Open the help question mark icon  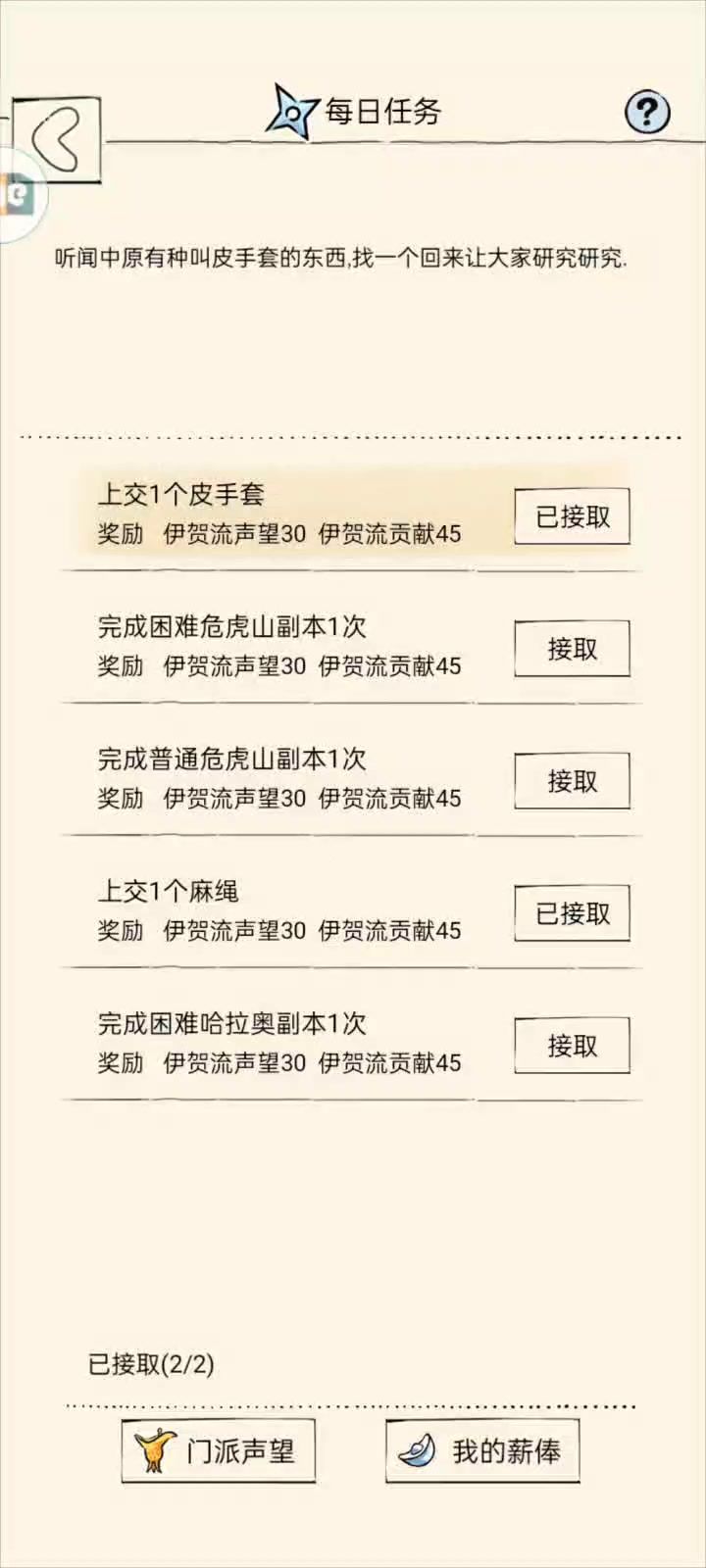[647, 113]
